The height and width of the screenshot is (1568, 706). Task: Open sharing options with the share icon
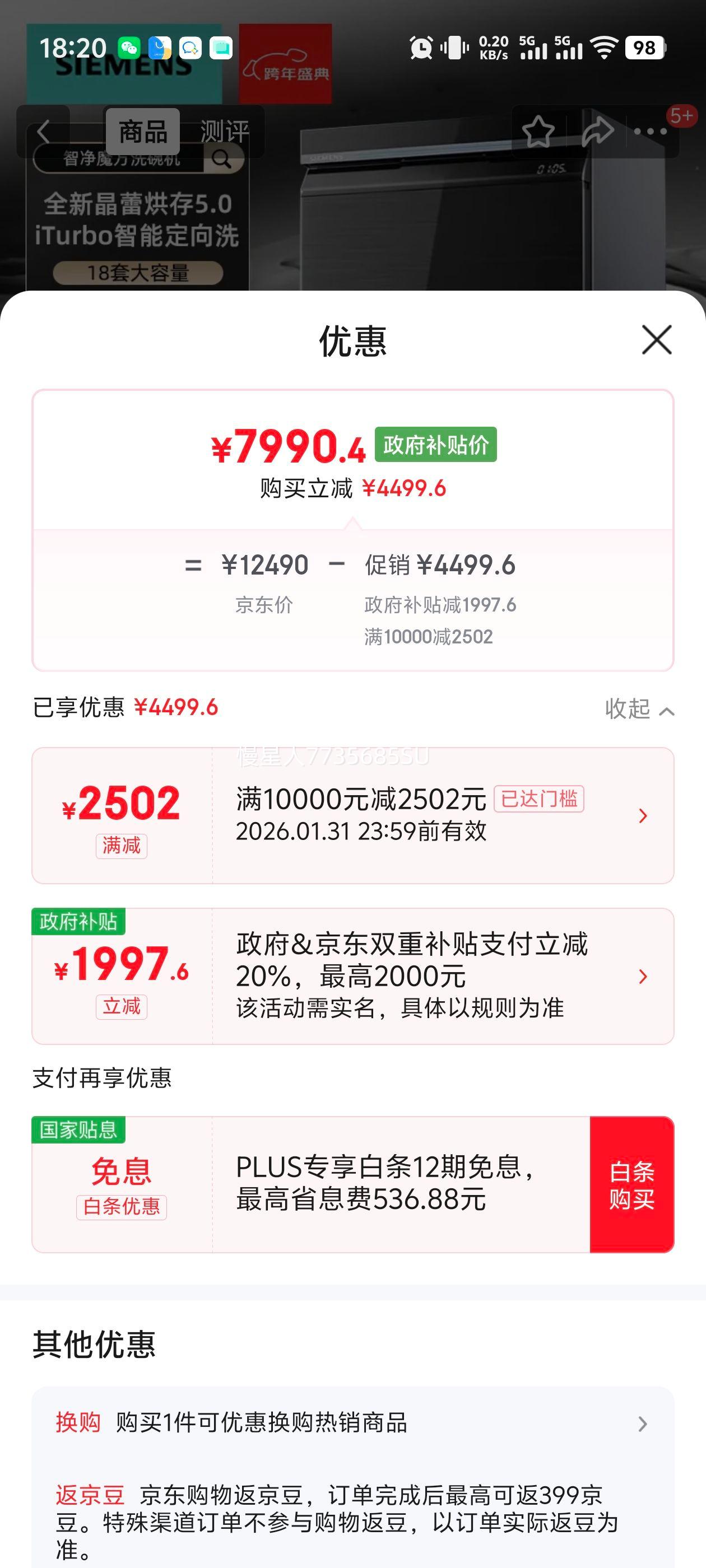click(598, 130)
